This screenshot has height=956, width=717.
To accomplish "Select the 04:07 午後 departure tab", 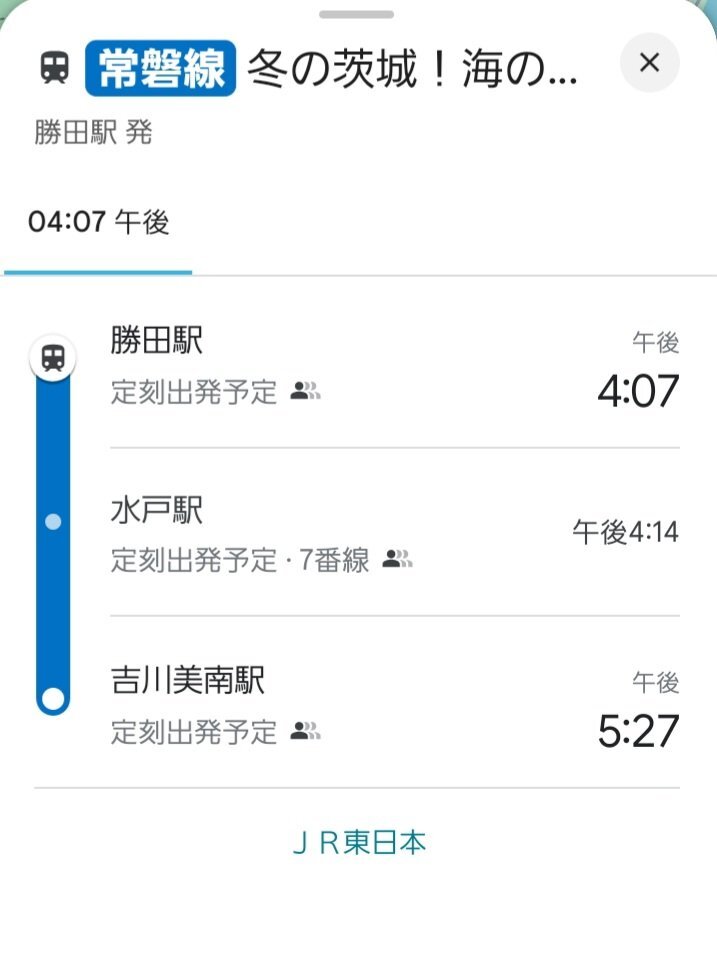I will click(98, 222).
